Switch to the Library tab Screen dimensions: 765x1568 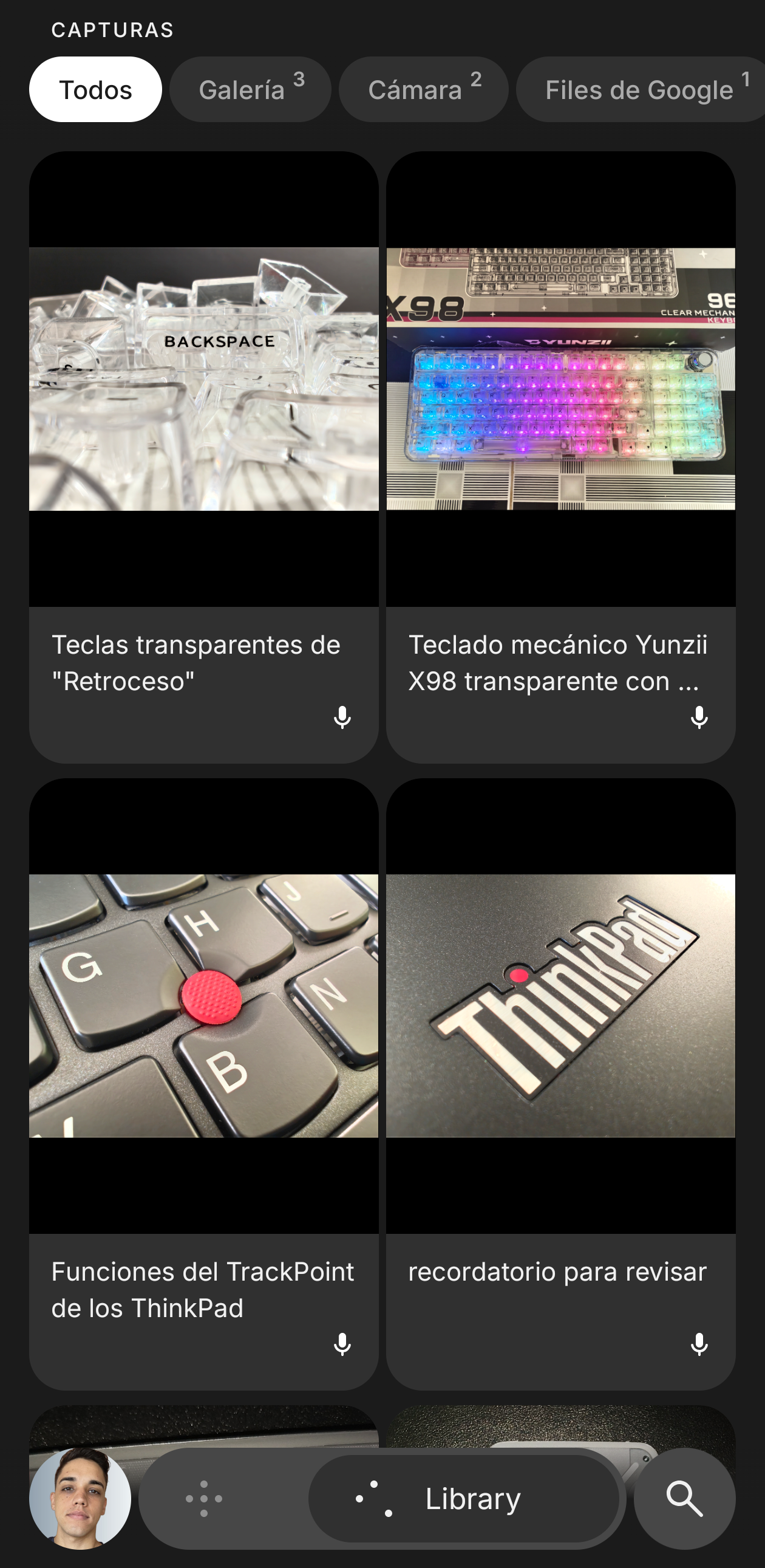click(463, 1498)
